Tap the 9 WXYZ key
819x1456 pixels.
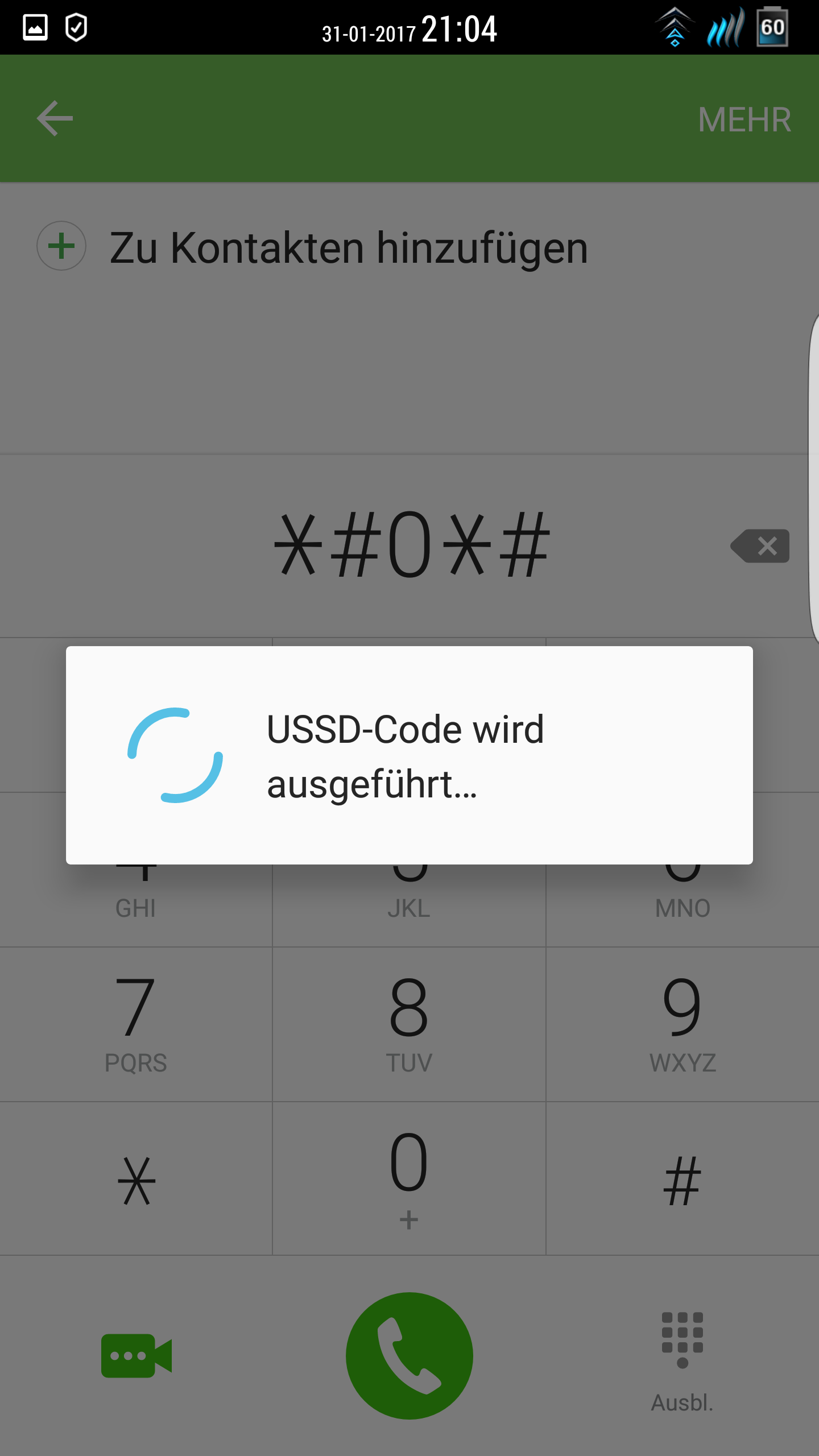(x=682, y=1024)
